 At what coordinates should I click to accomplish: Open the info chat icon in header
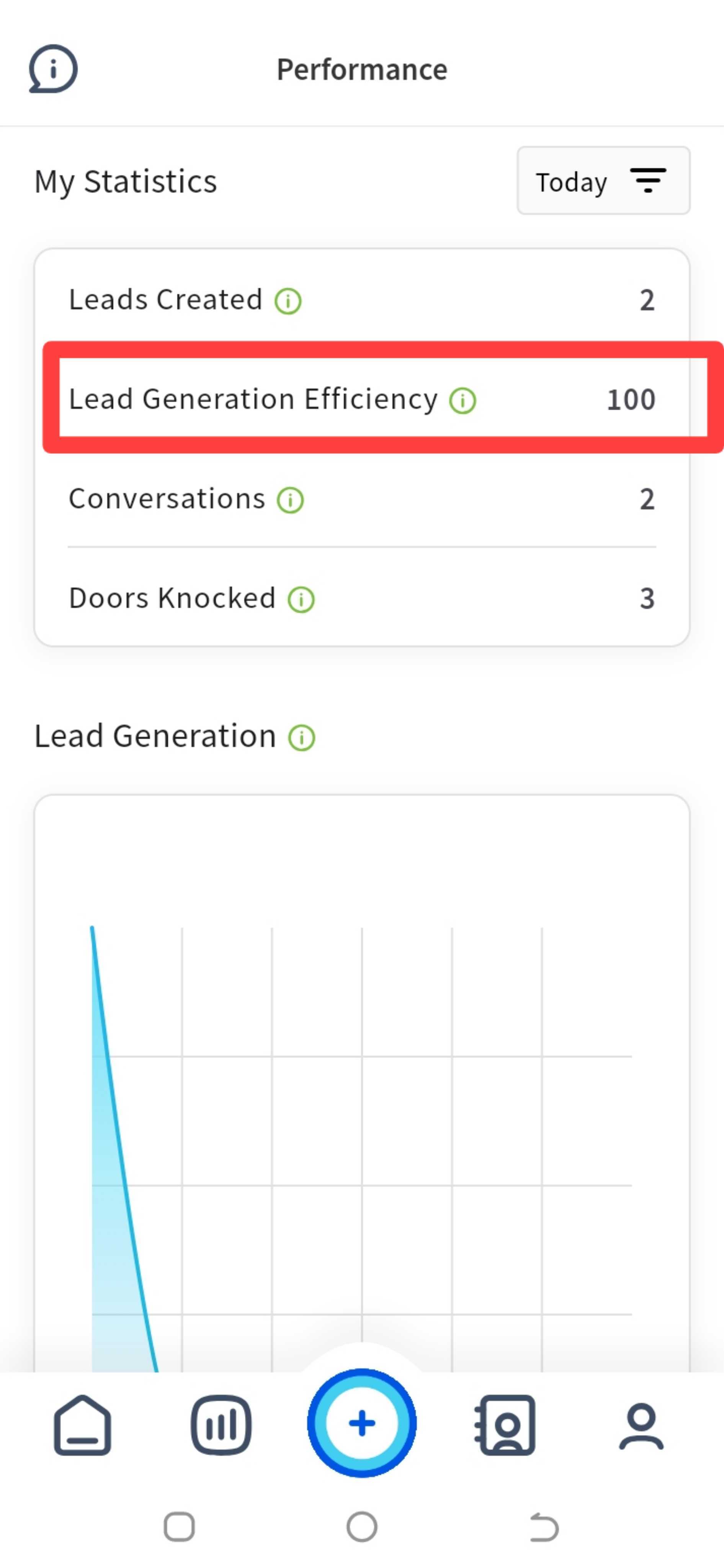[x=53, y=69]
